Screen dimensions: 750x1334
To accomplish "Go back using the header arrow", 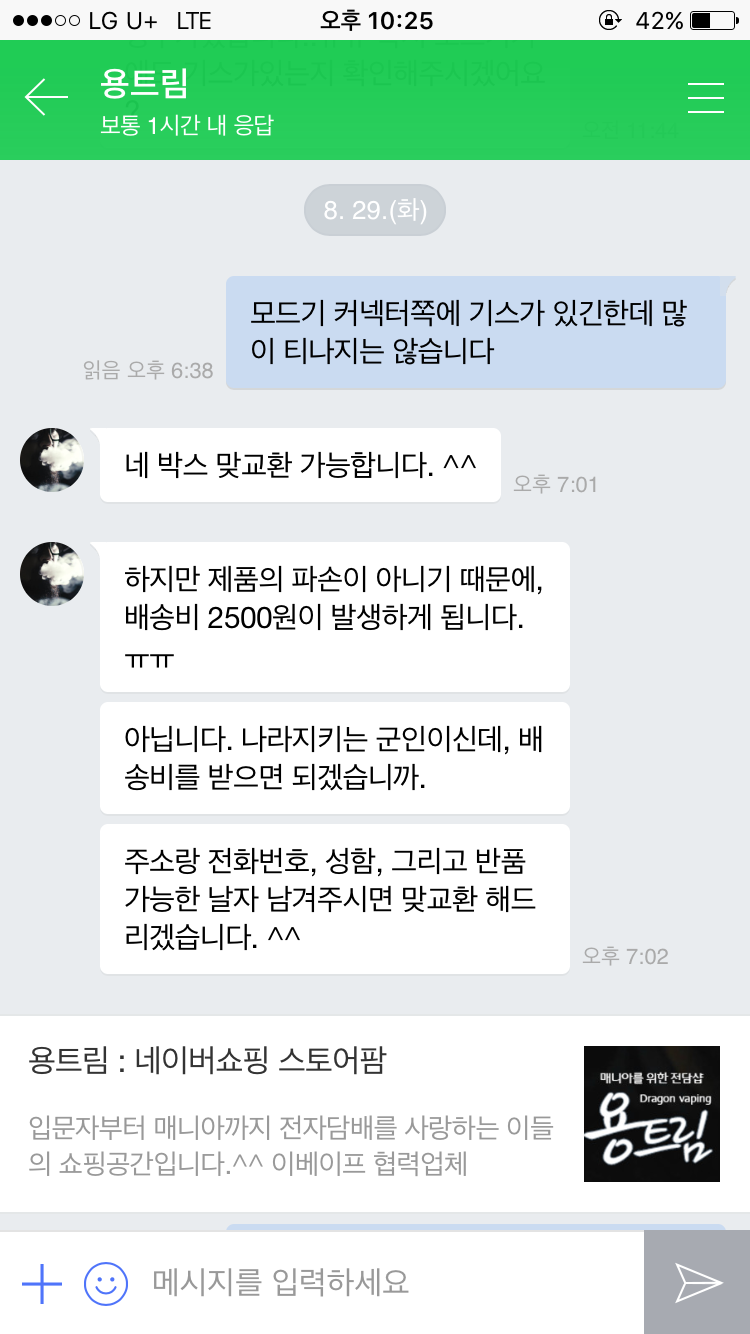I will click(46, 97).
